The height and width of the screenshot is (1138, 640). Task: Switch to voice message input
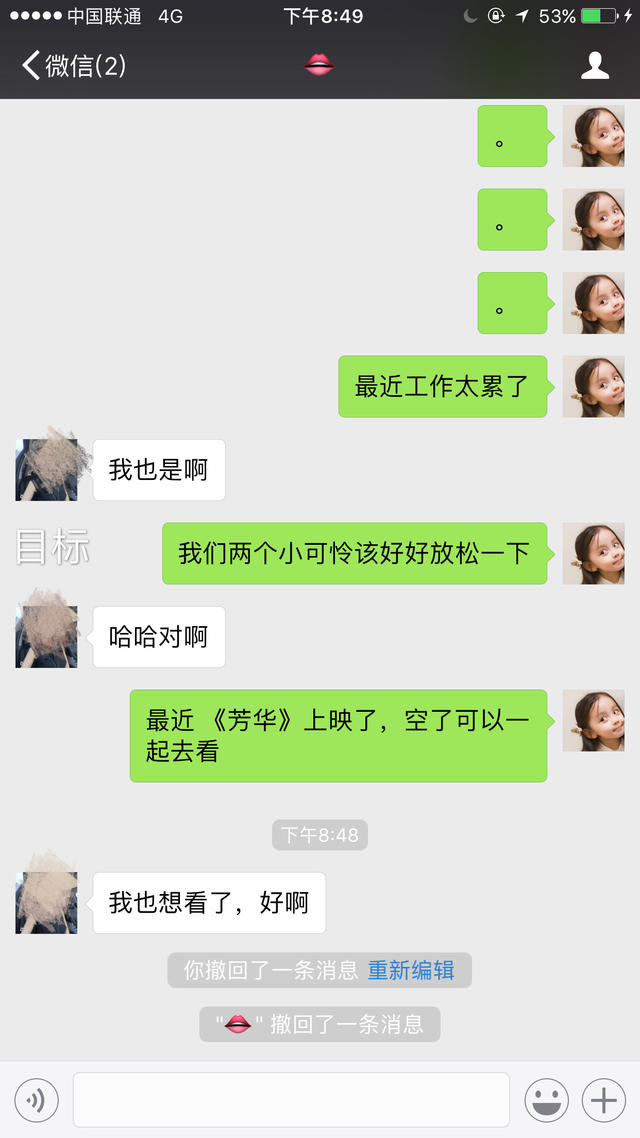click(36, 1101)
